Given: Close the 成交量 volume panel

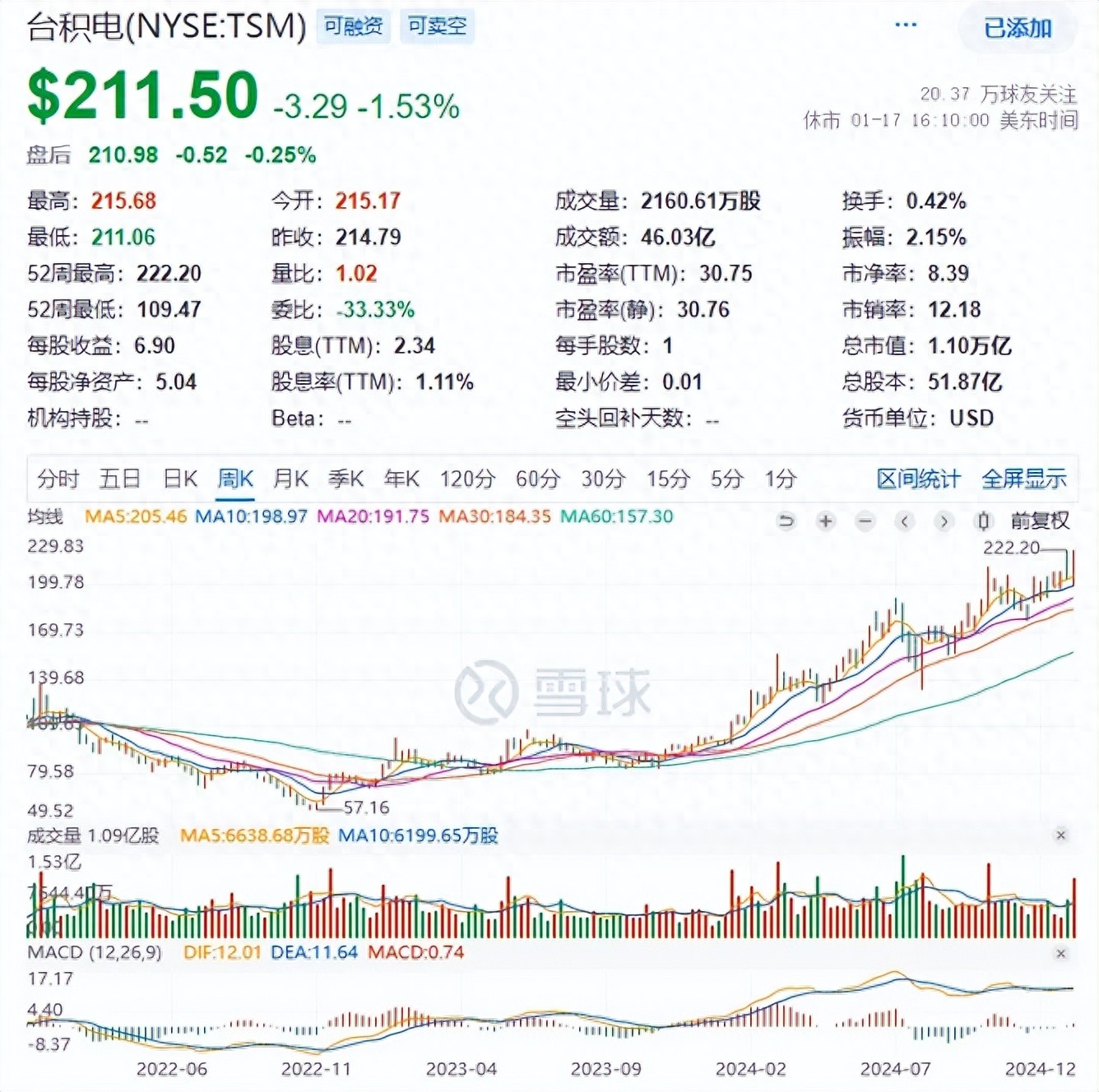Looking at the screenshot, I should coord(1061,835).
